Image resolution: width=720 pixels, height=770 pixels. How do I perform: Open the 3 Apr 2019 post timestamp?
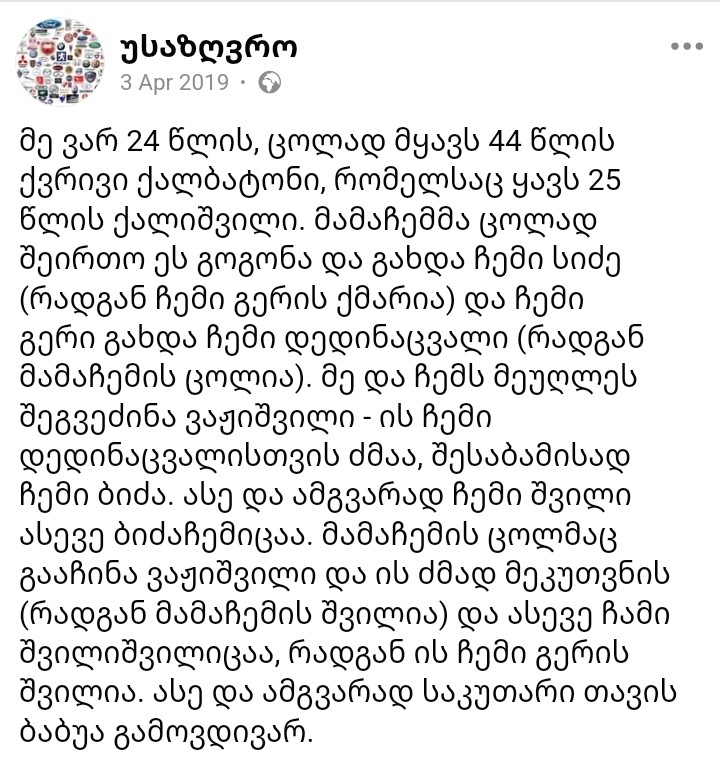[x=176, y=82]
